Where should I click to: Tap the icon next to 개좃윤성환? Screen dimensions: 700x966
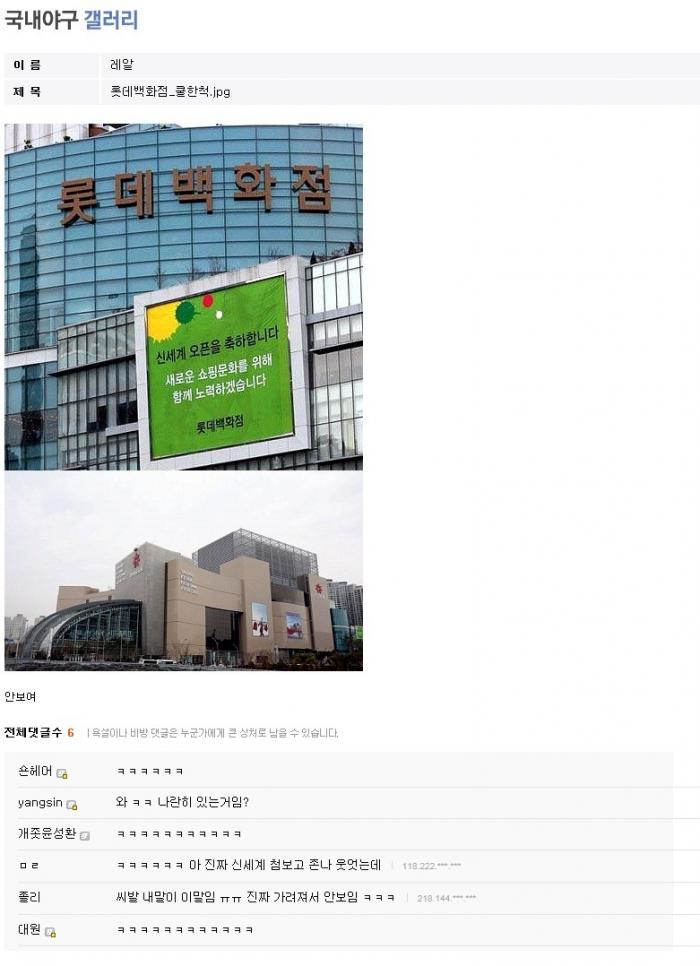85,836
